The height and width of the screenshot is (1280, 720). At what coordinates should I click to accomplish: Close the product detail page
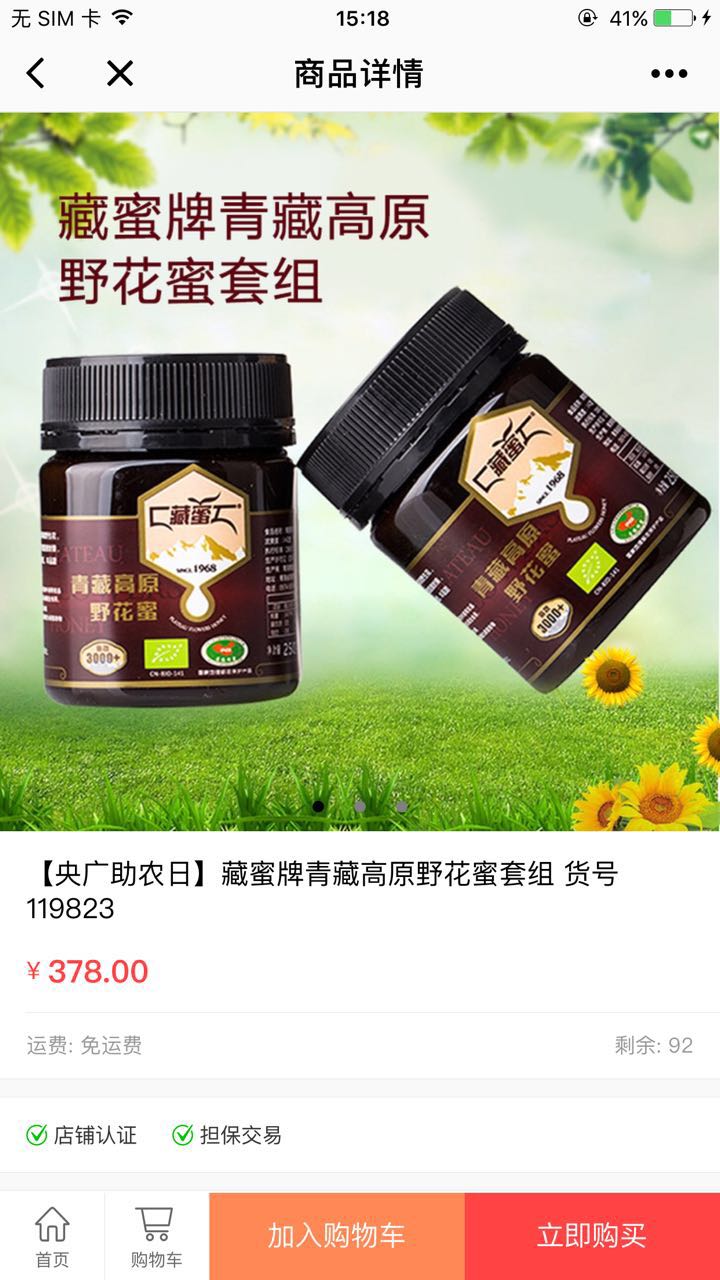[120, 73]
